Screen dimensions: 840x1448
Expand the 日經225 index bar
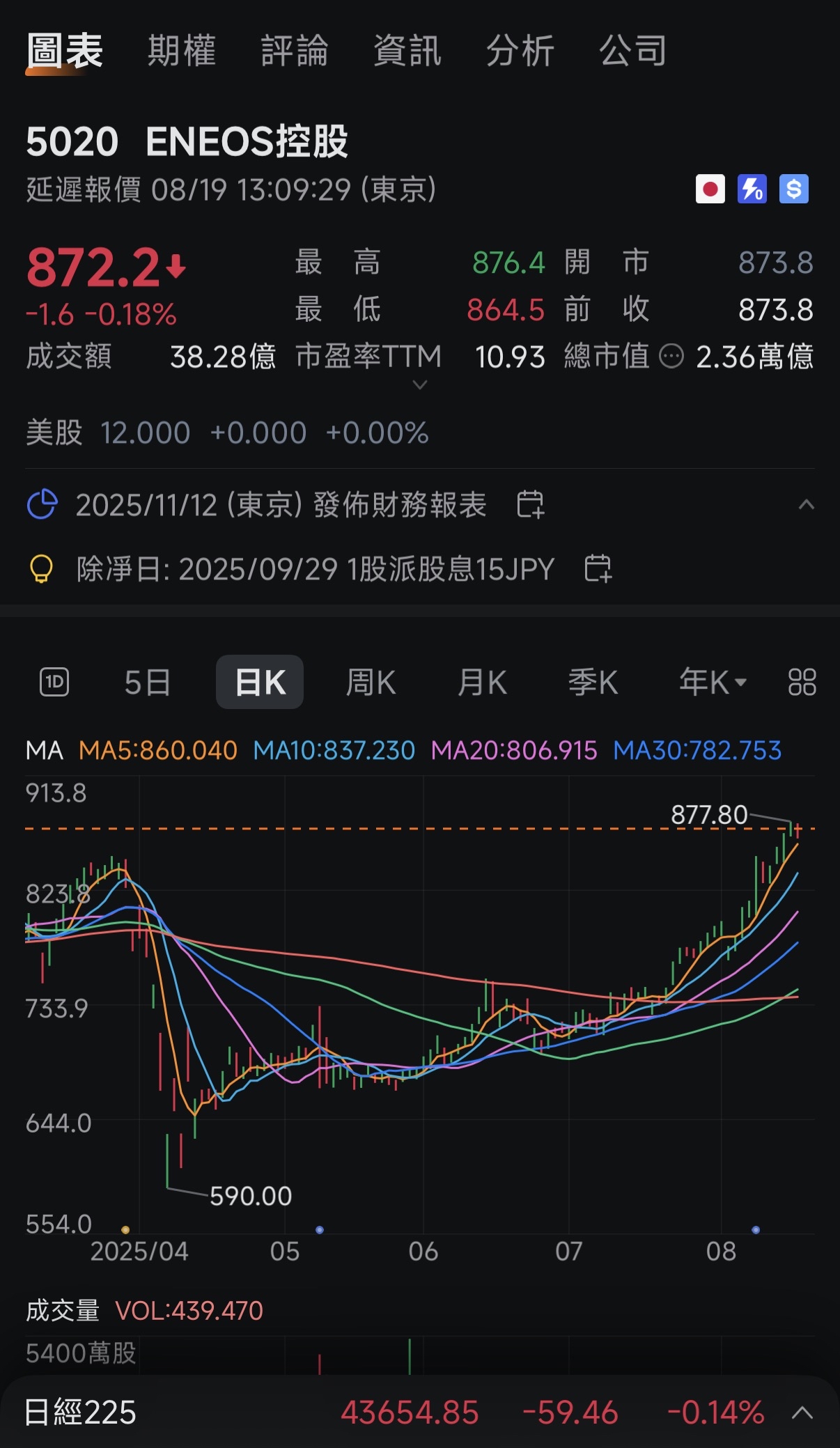click(802, 1412)
